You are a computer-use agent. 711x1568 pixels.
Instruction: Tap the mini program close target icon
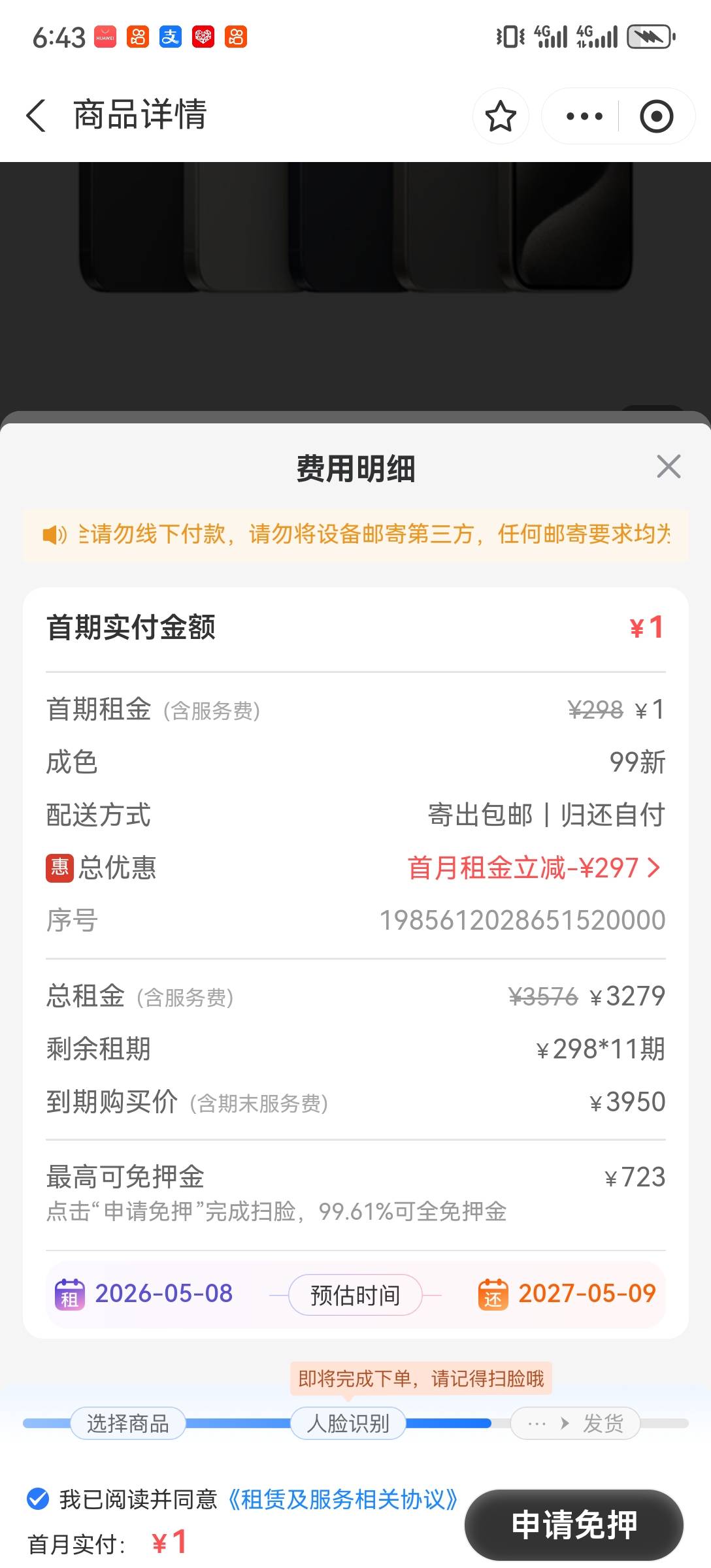point(657,116)
